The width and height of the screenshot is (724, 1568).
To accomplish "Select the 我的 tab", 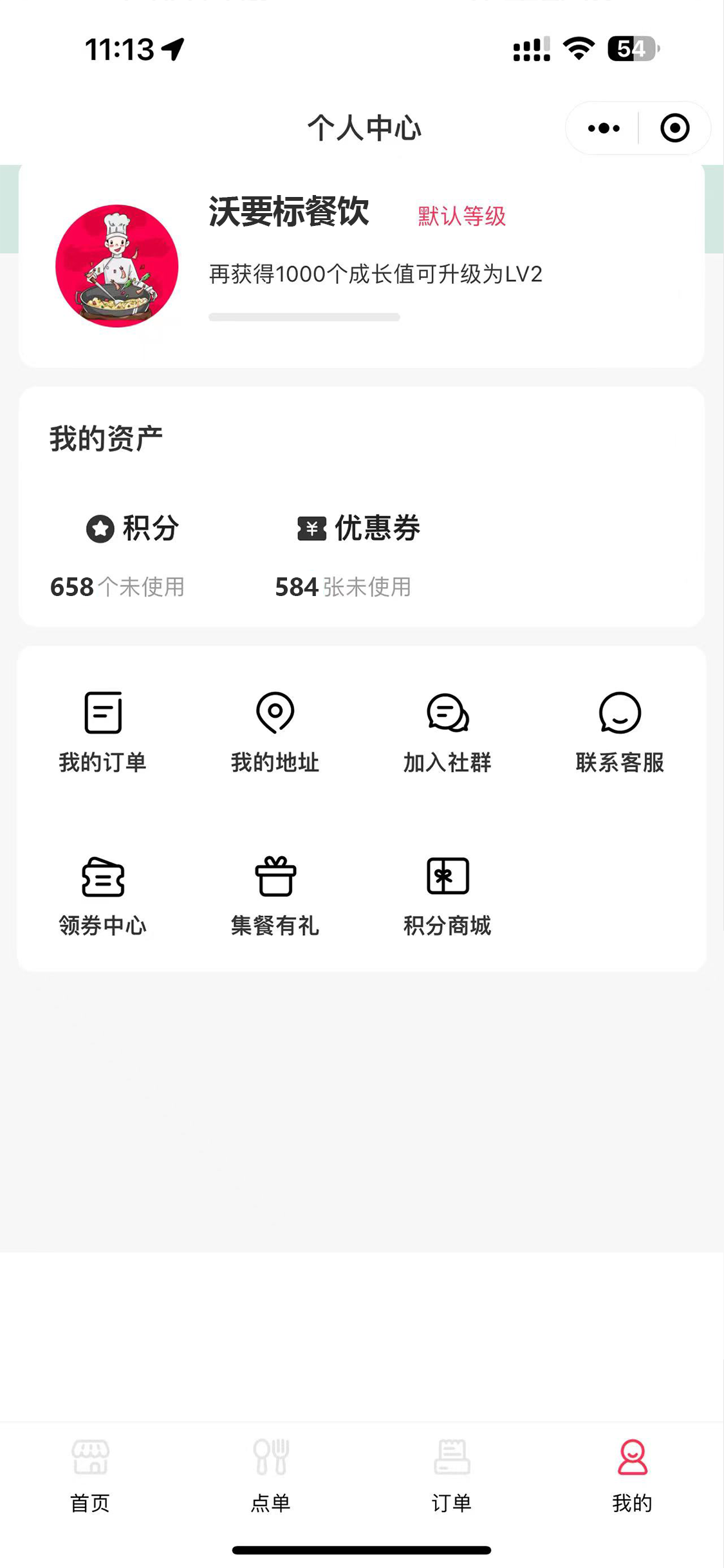I will [632, 1475].
